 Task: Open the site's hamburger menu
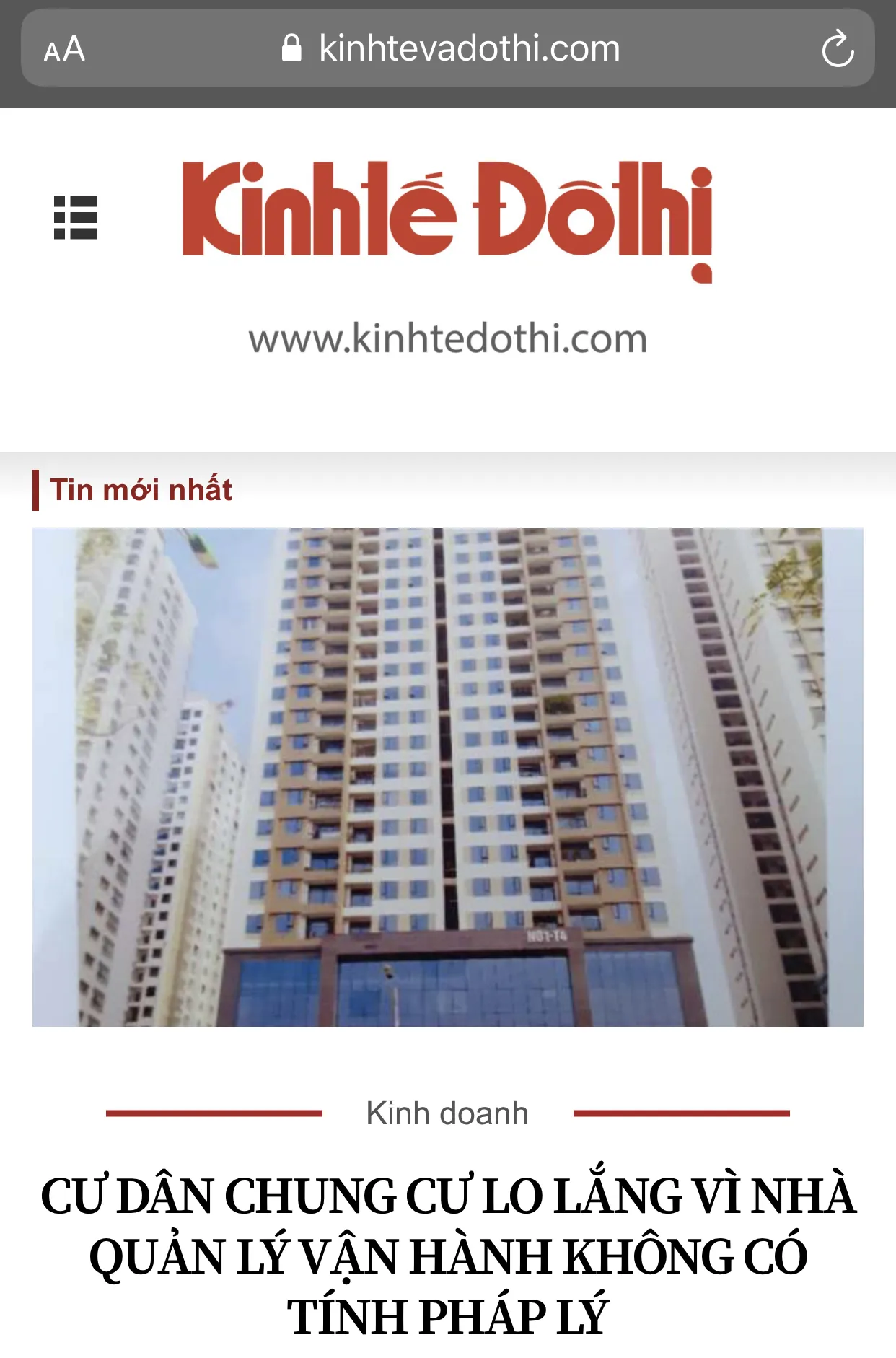[76, 217]
